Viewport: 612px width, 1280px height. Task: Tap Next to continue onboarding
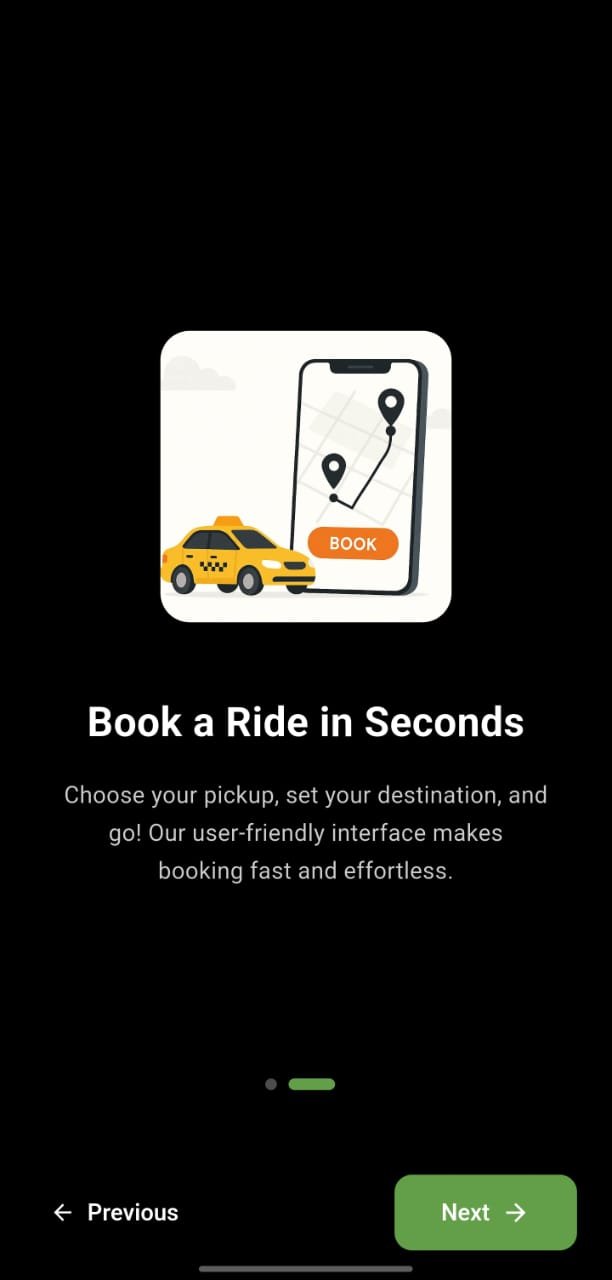tap(485, 1212)
